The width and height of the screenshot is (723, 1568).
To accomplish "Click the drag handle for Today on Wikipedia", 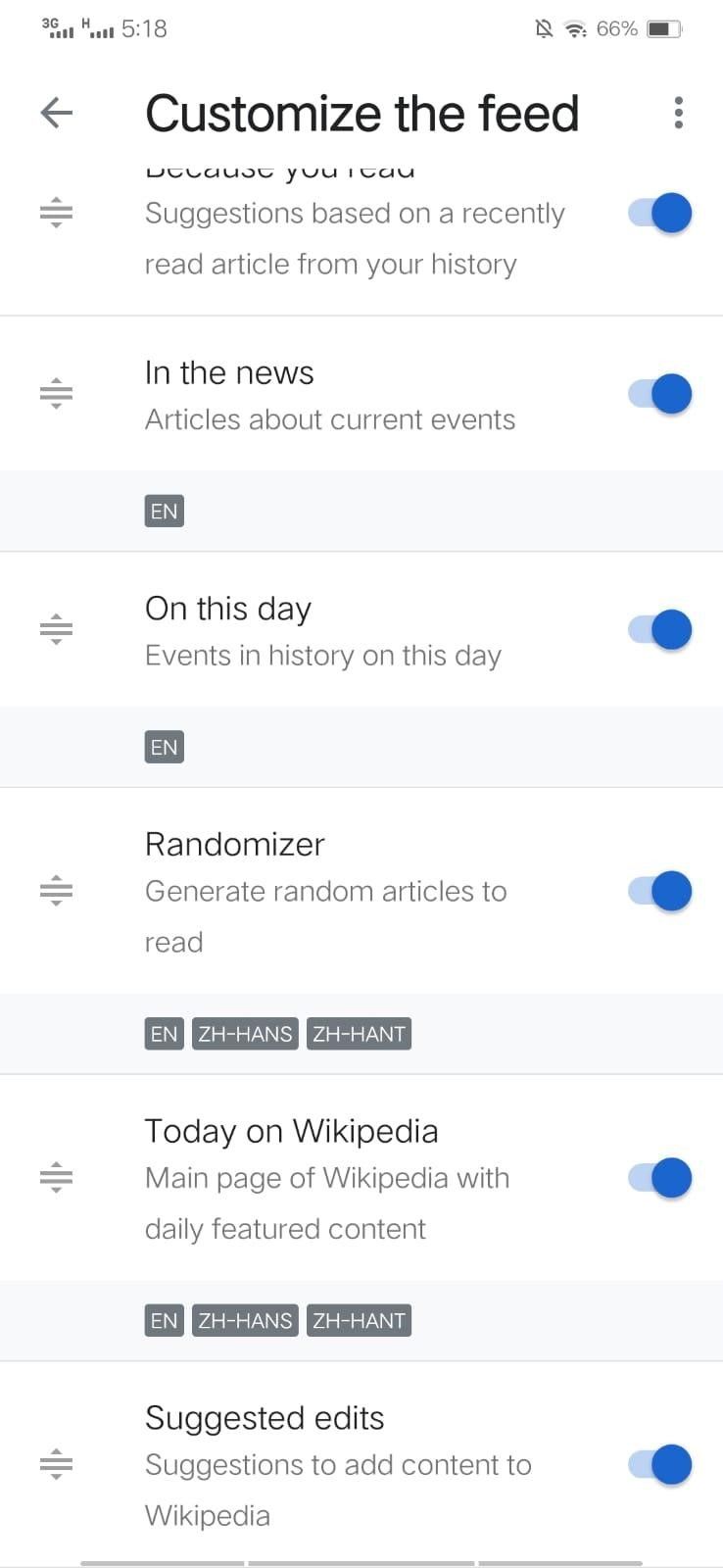I will coord(56,1178).
